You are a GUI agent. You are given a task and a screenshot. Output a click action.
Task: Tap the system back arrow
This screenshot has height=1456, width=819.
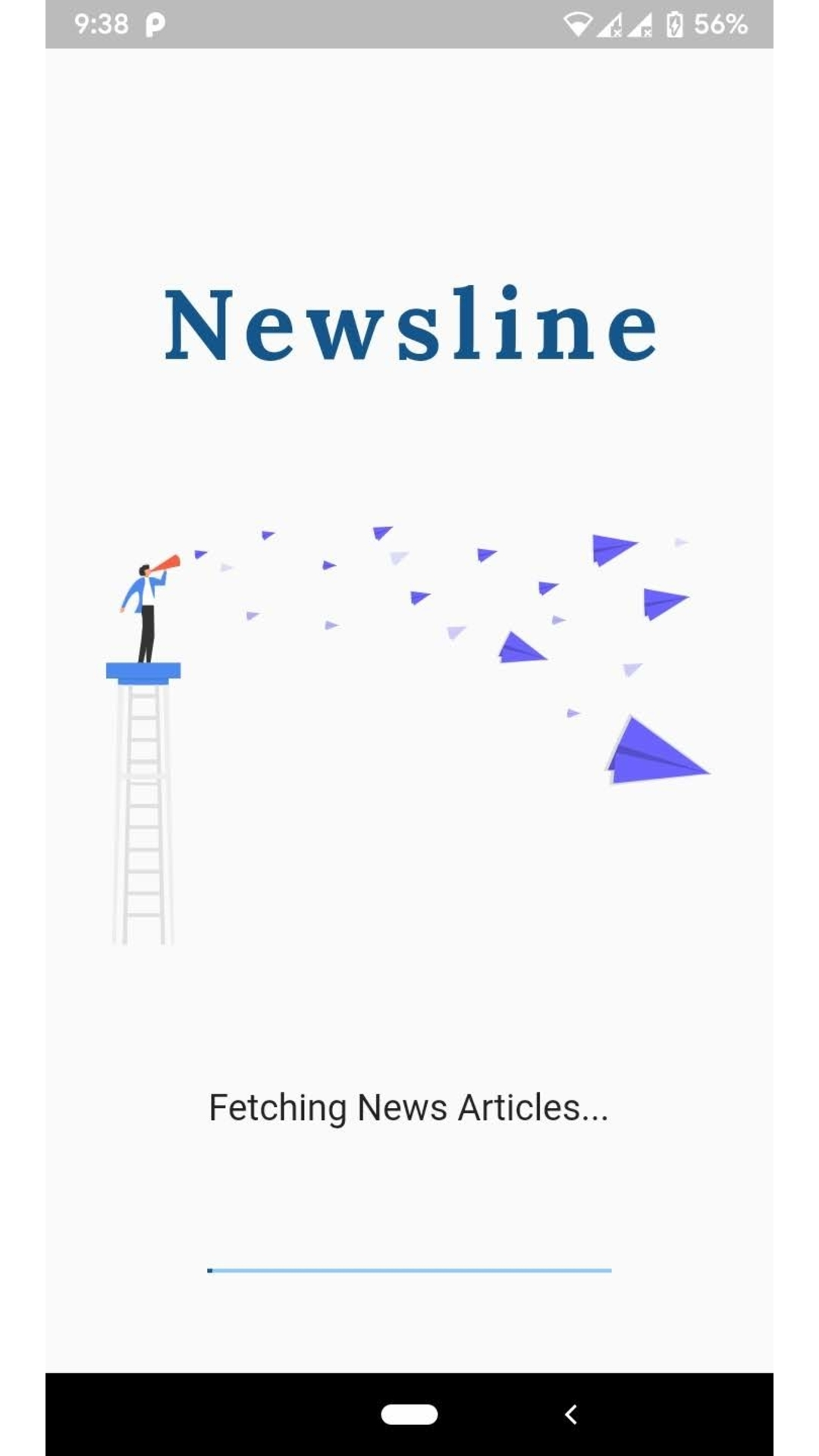click(x=571, y=1414)
